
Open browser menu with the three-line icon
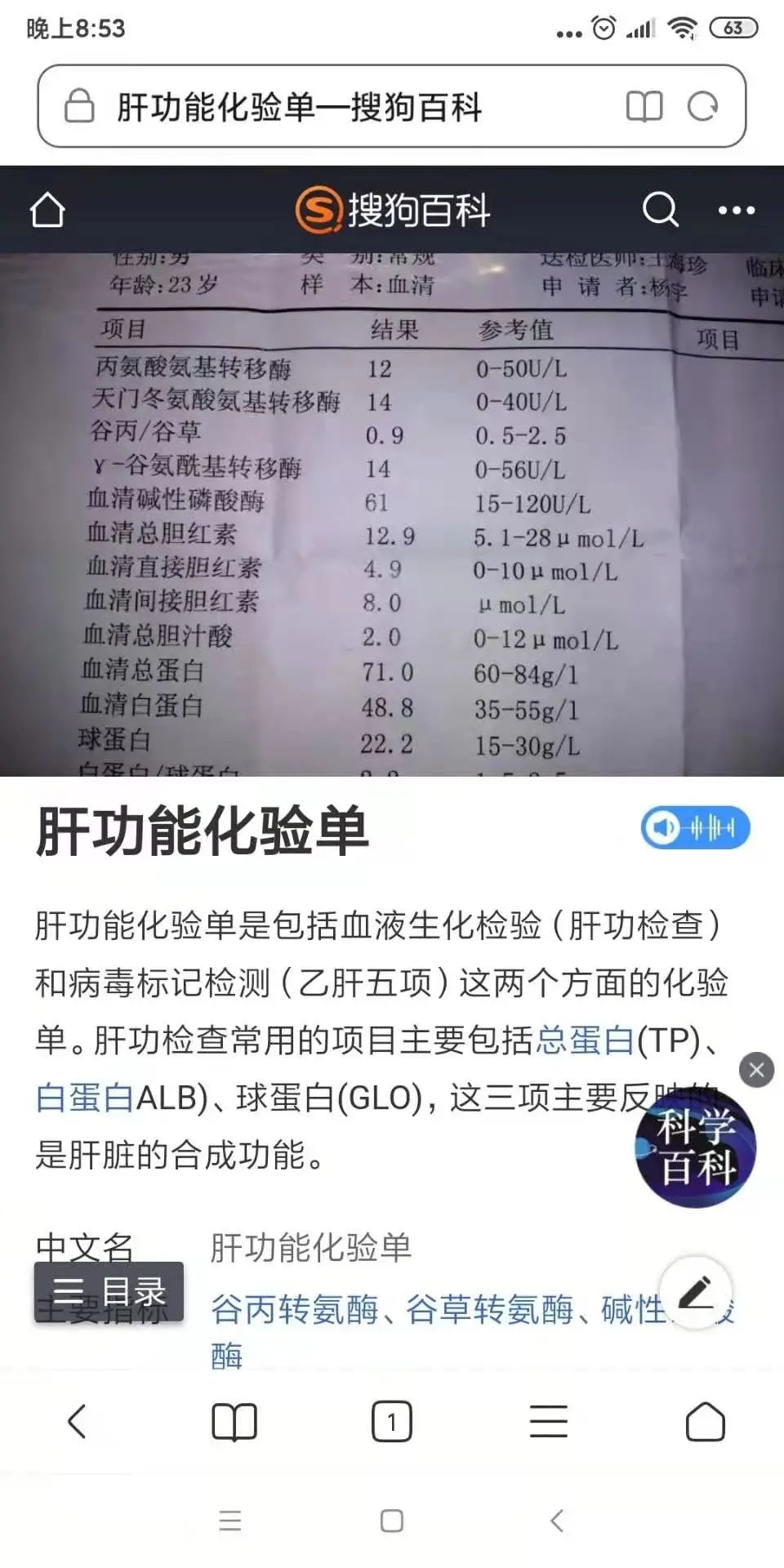[x=549, y=1421]
